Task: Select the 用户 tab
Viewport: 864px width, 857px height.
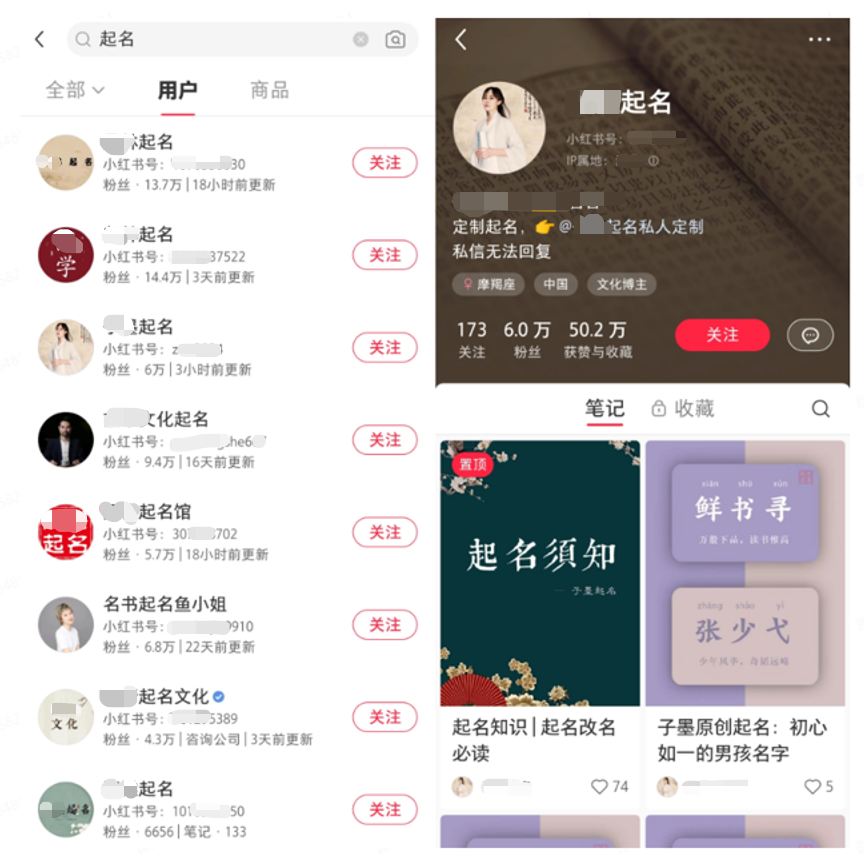Action: (177, 90)
